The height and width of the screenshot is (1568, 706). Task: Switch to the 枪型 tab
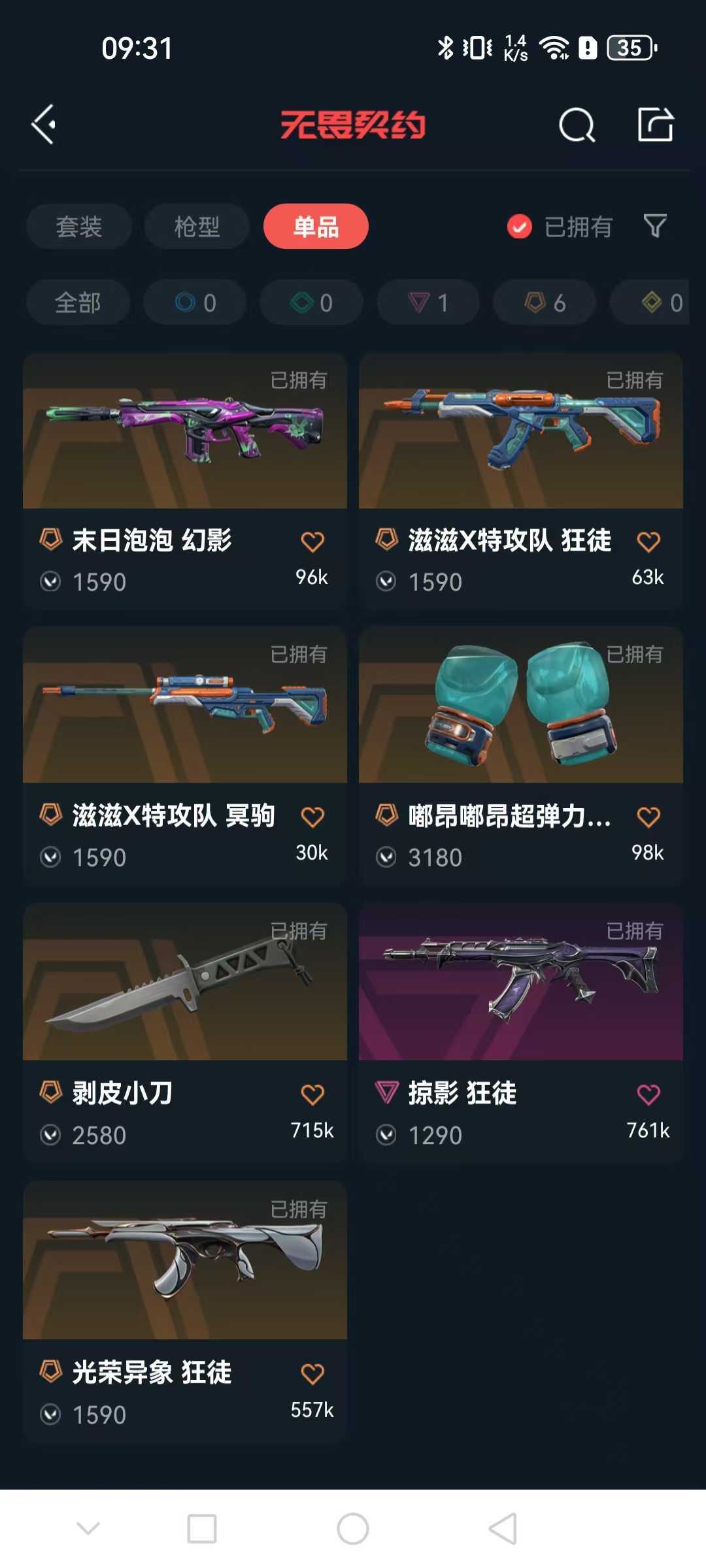point(196,226)
